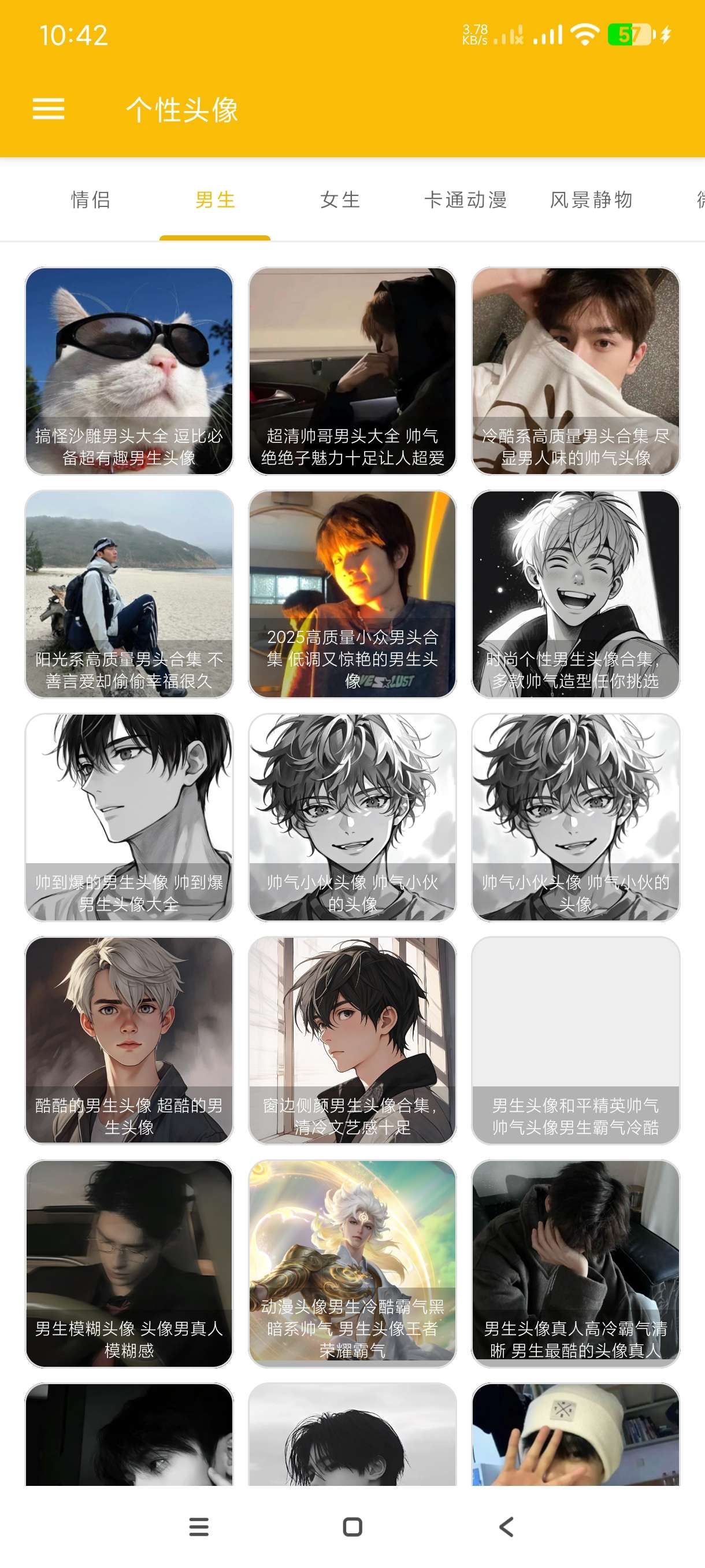Viewport: 705px width, 1568px height.
Task: Open the hamburger drawer menu
Action: pos(48,110)
